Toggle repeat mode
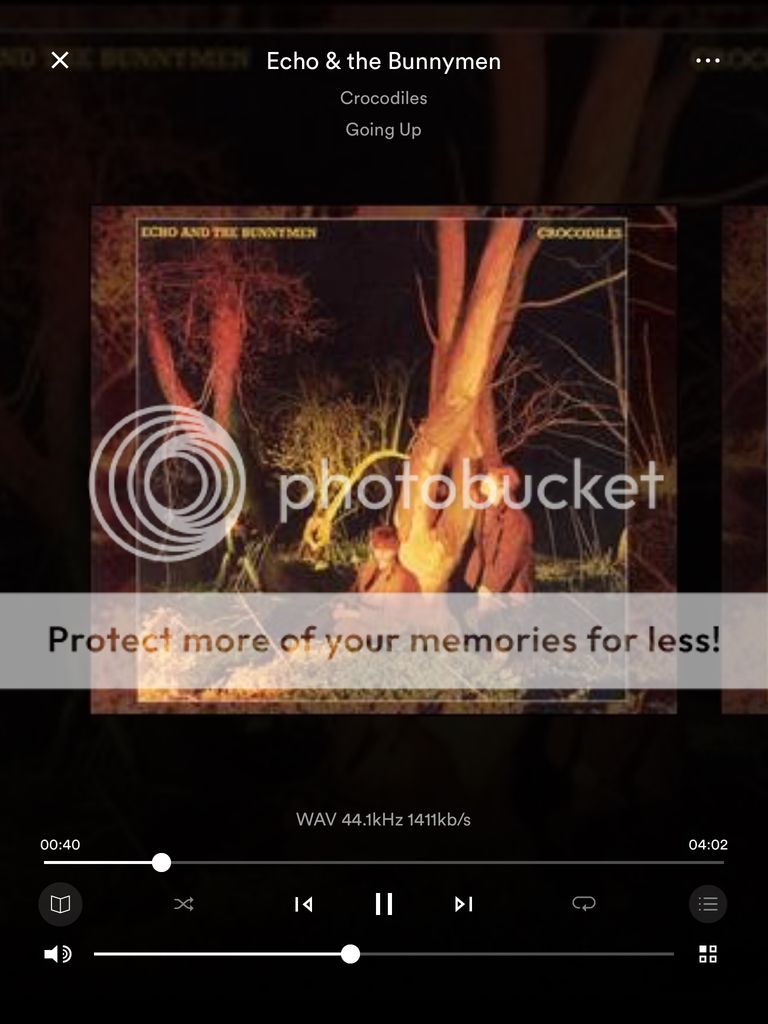Screen dimensions: 768x1024 click(584, 904)
